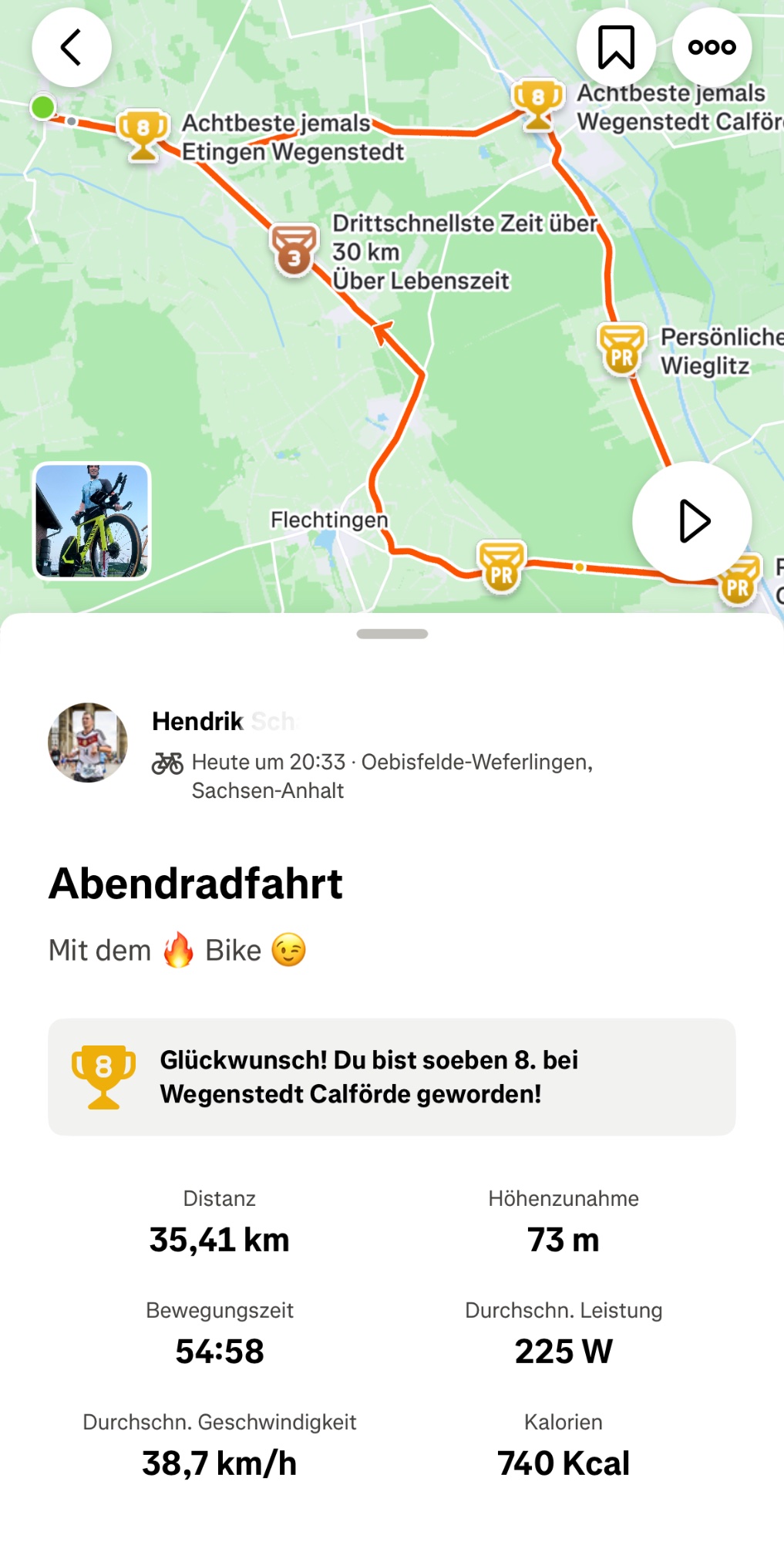Go back from the activity view
The image size is (784, 1542).
click(x=71, y=48)
